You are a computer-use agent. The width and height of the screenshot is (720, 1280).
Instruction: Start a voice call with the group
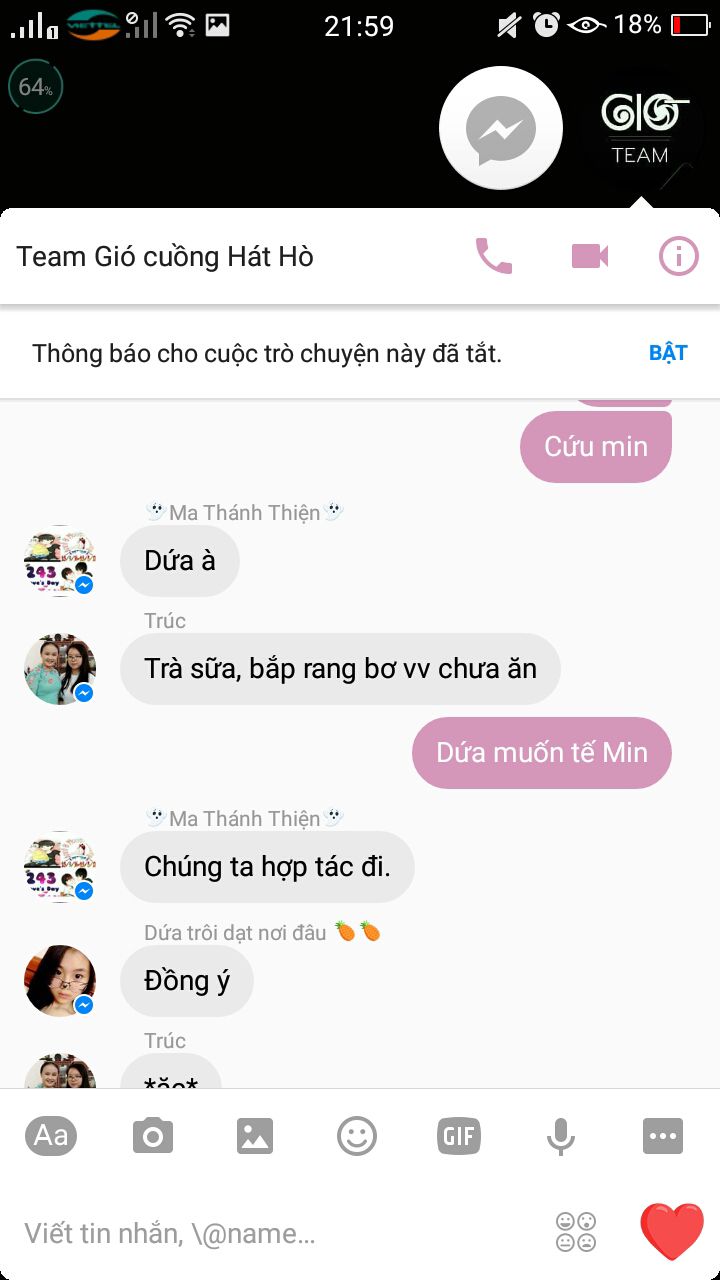pyautogui.click(x=493, y=257)
